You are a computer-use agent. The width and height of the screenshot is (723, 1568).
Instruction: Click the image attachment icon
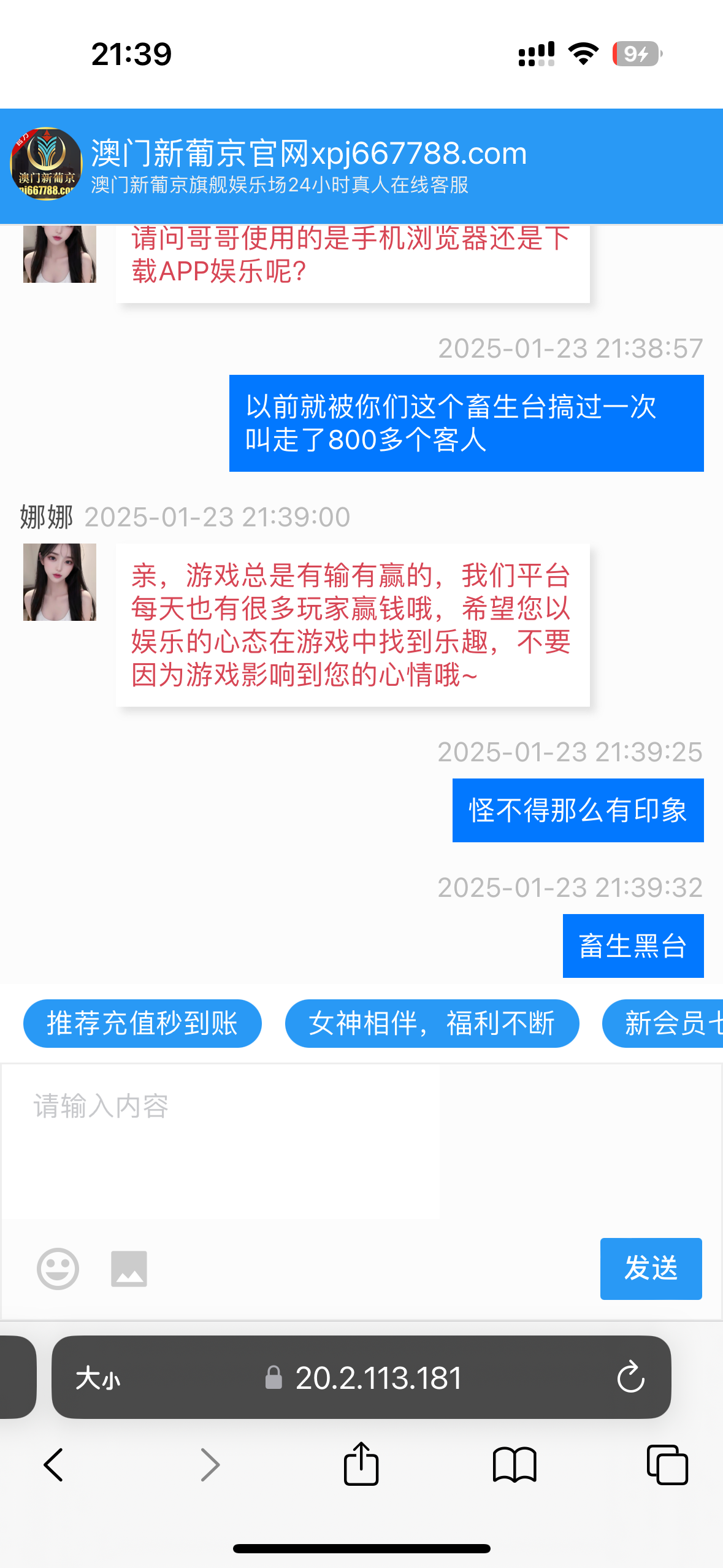(129, 1269)
